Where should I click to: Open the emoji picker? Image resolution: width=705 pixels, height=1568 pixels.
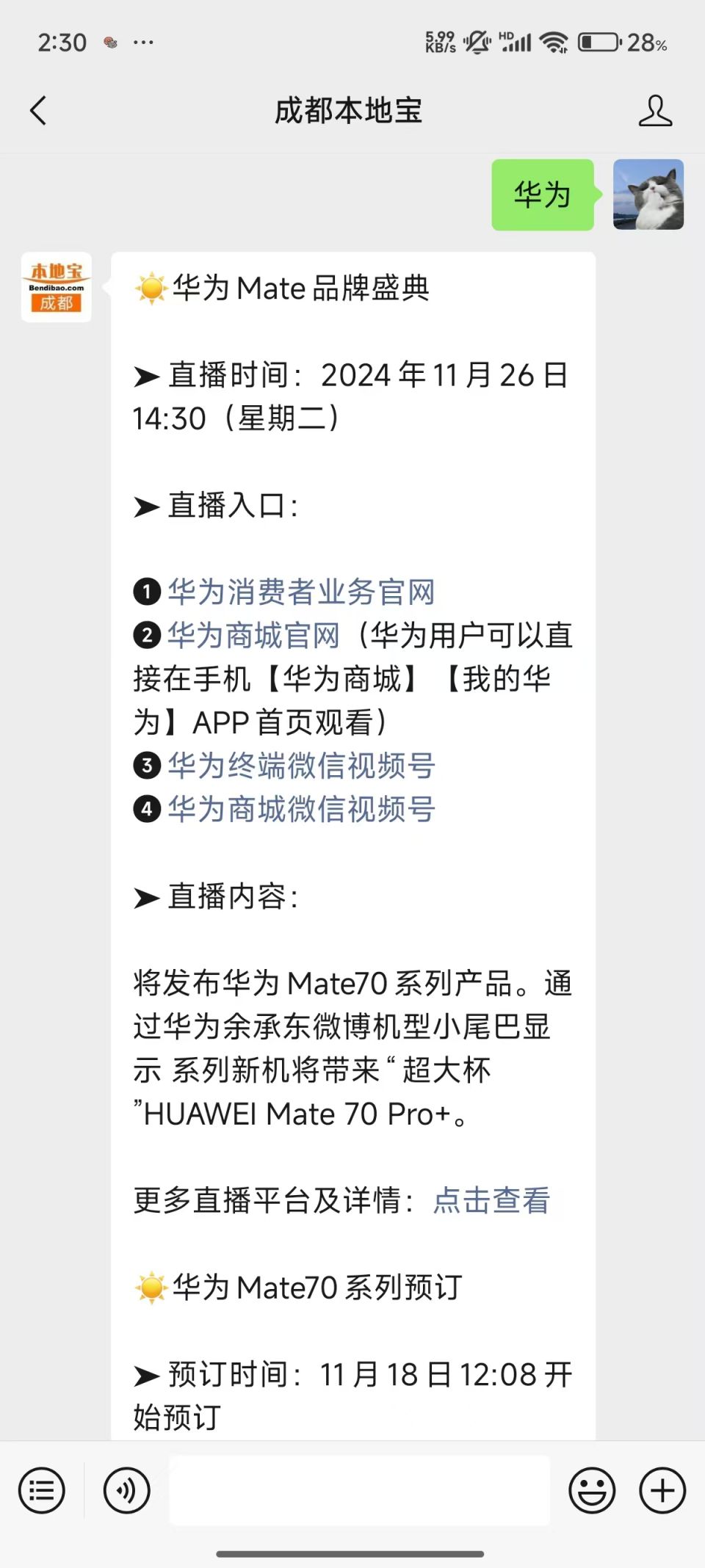tap(592, 1490)
